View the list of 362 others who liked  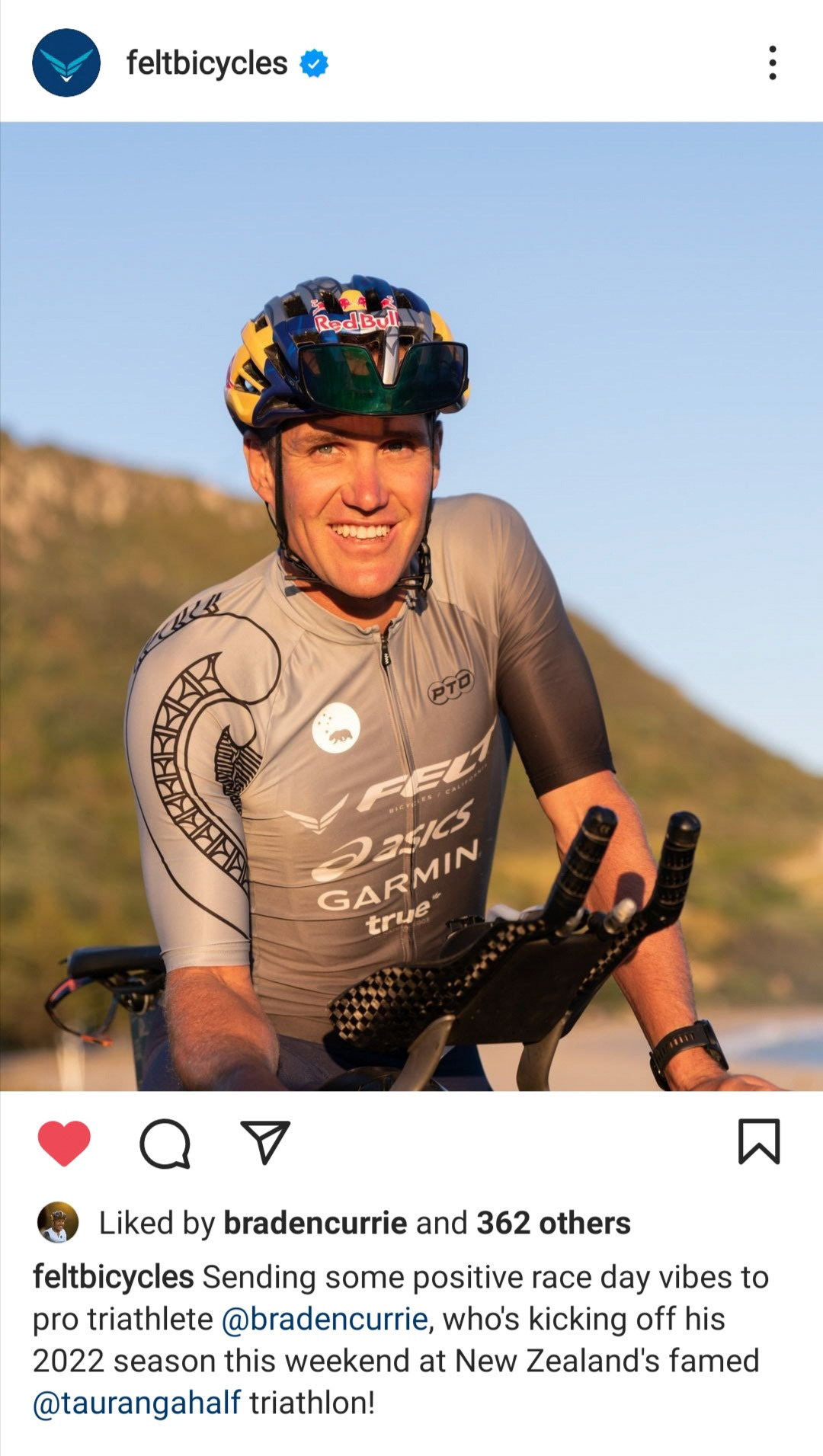[553, 1223]
